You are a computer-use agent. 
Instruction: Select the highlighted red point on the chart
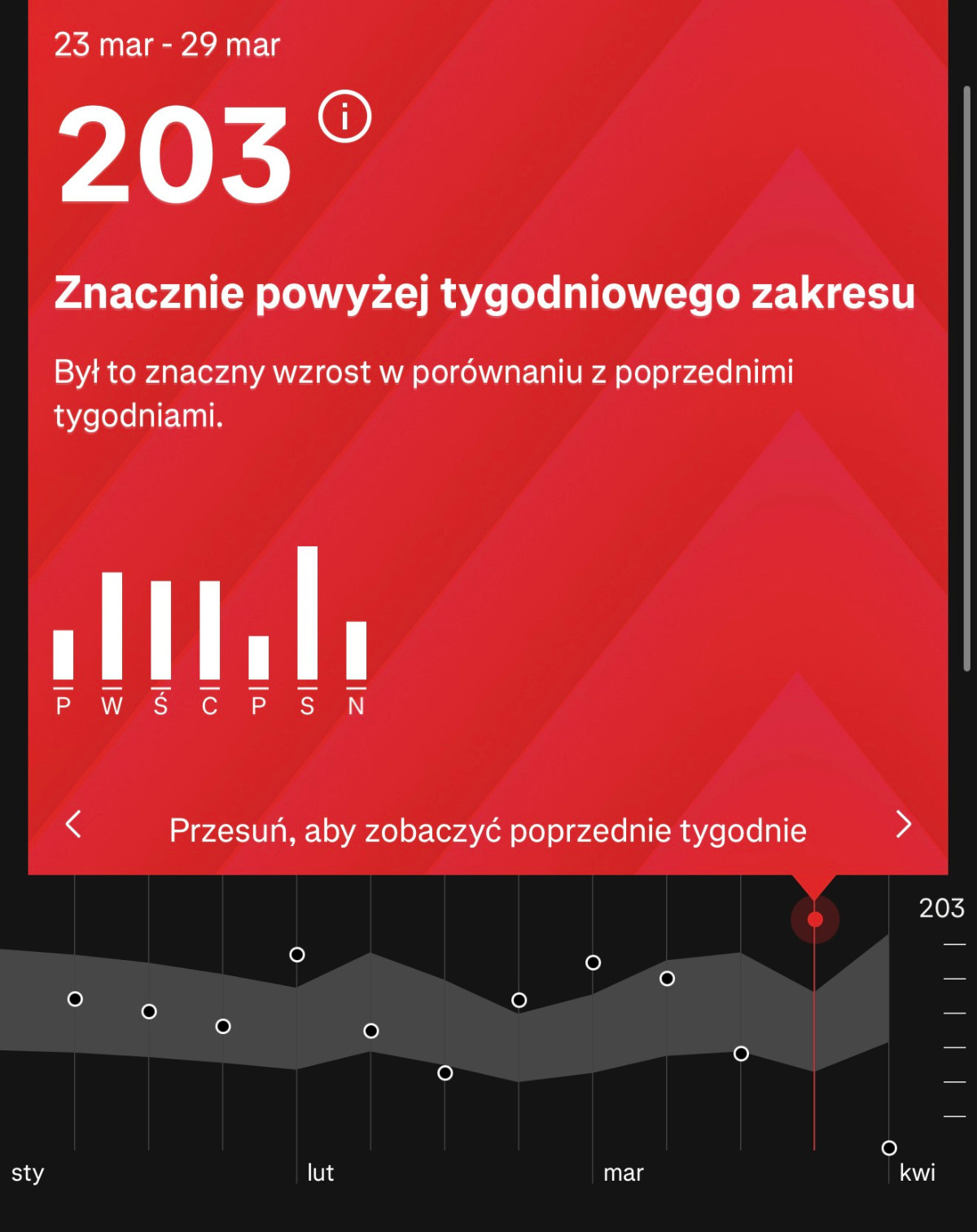(x=815, y=919)
